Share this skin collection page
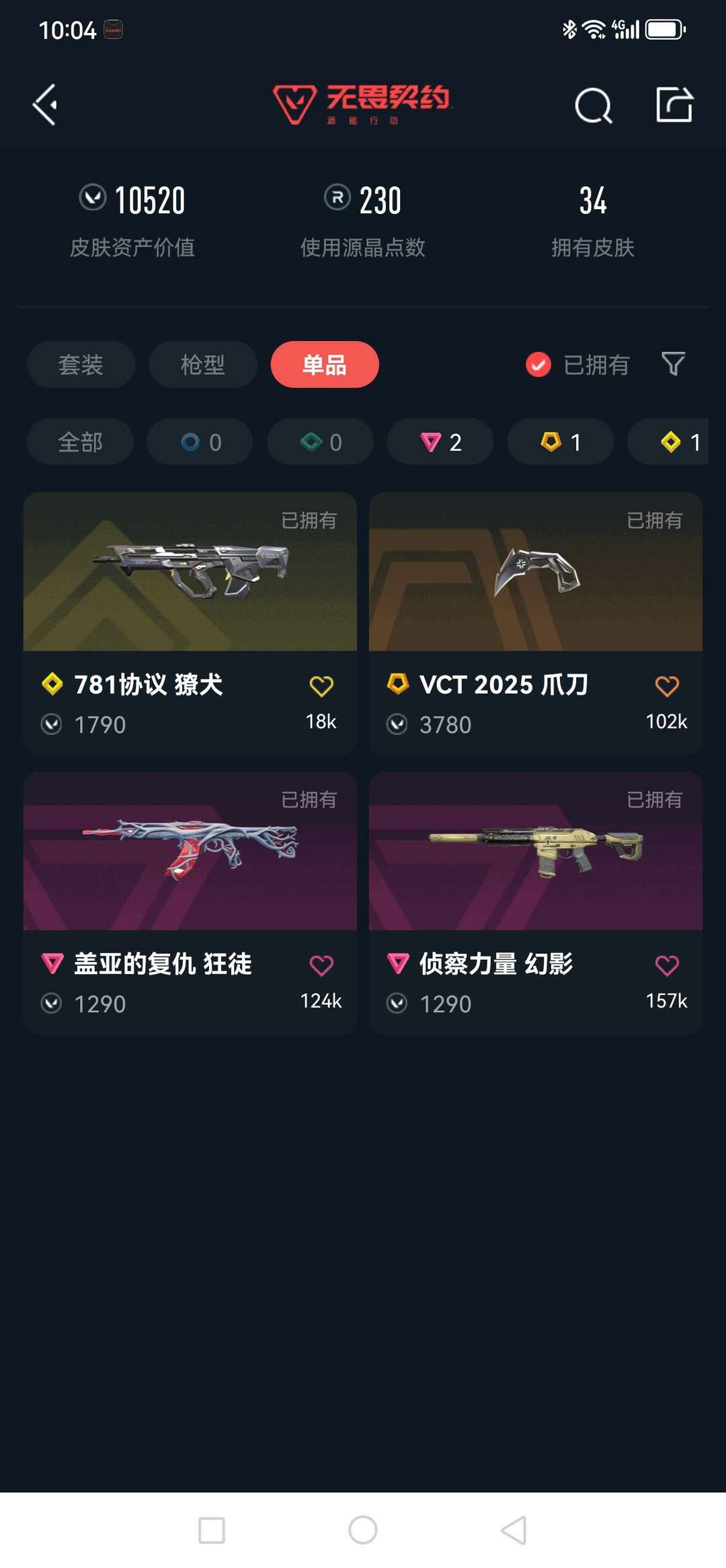 click(x=674, y=105)
